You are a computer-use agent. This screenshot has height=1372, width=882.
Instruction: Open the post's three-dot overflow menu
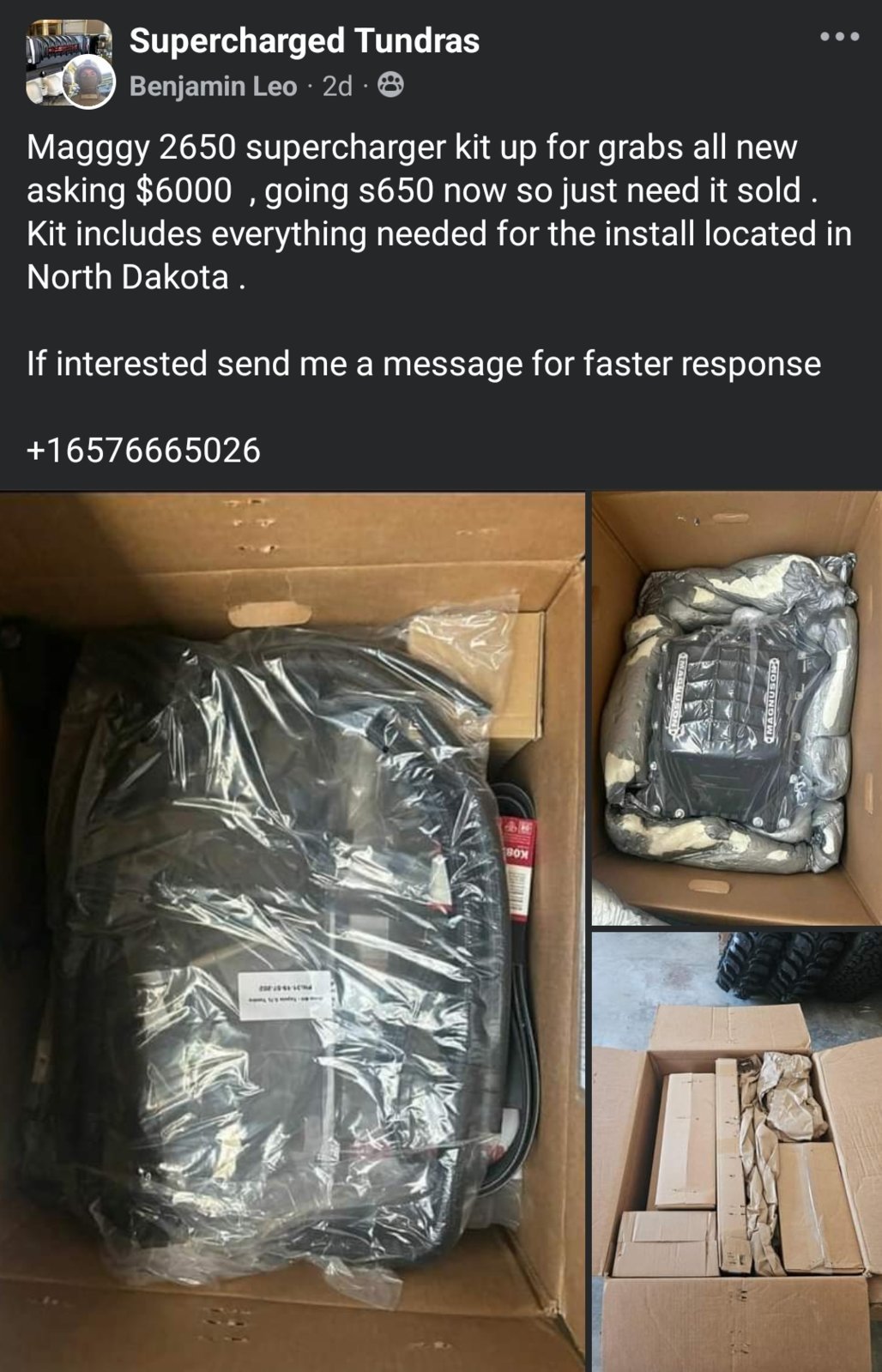click(x=838, y=37)
